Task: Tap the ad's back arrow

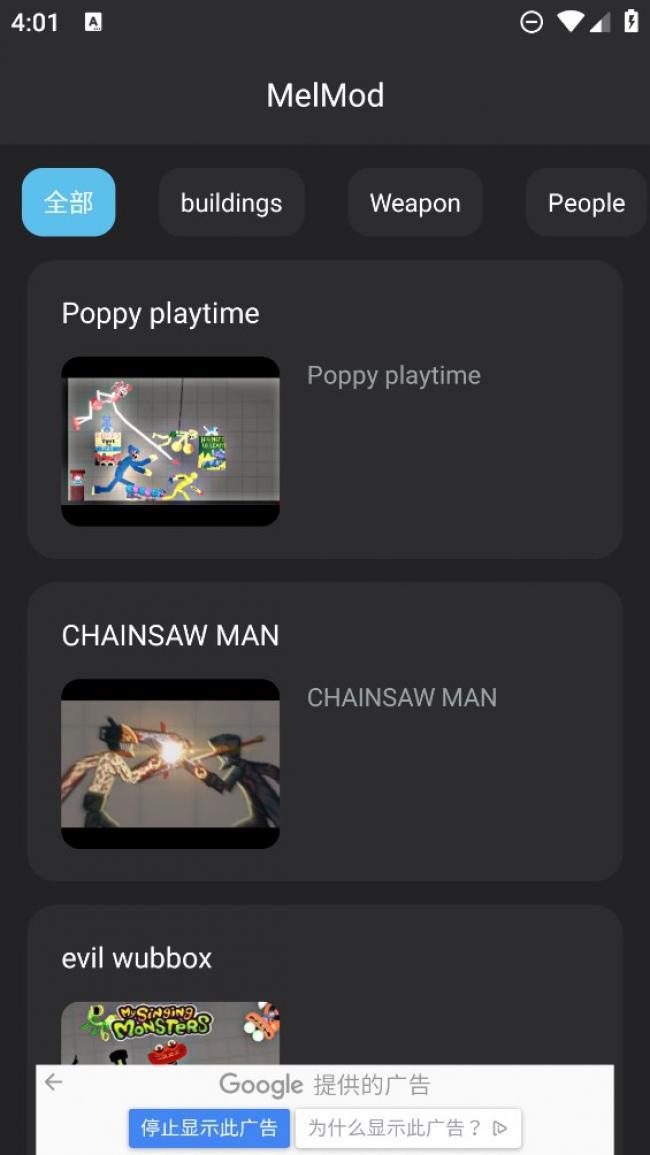Action: [53, 1082]
